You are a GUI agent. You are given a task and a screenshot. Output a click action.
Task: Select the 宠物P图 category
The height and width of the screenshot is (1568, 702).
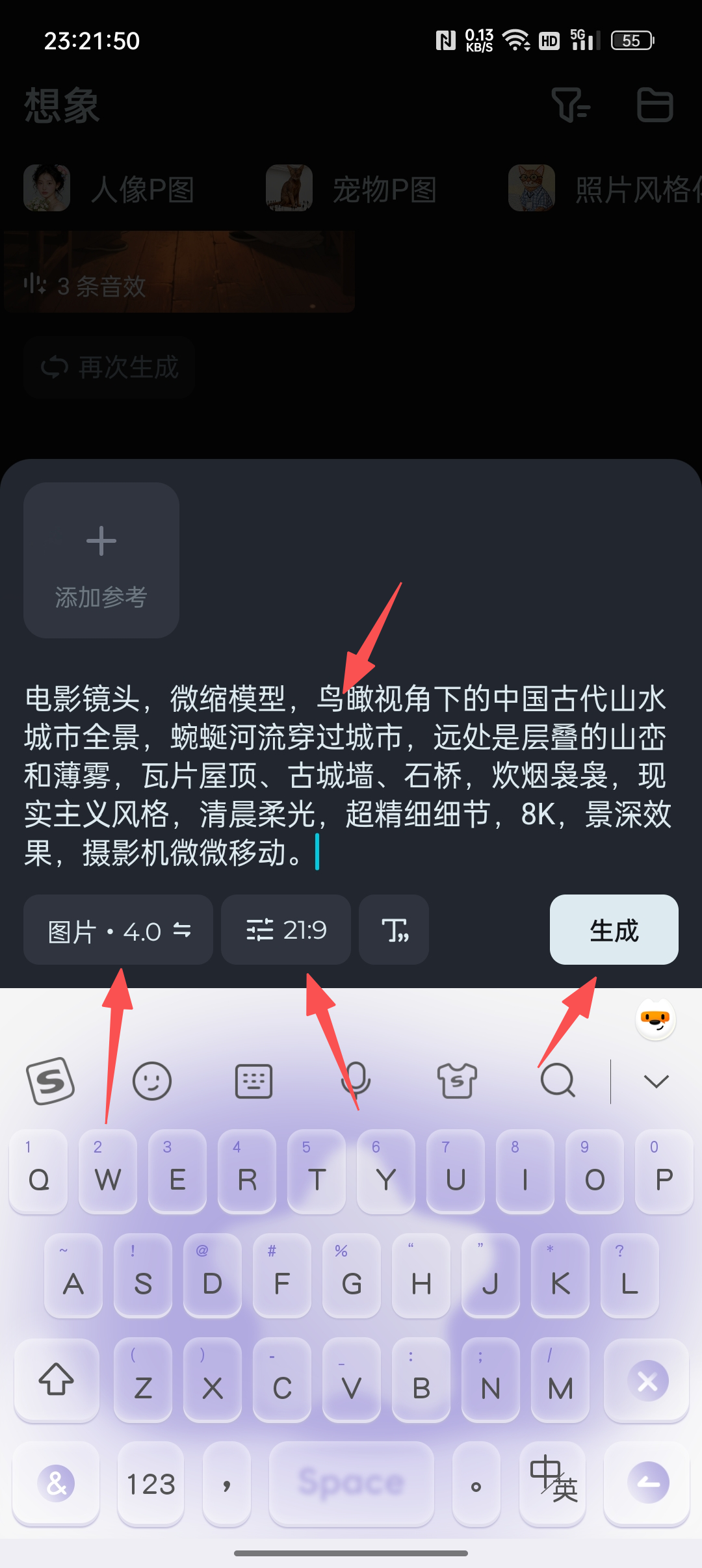(x=352, y=189)
